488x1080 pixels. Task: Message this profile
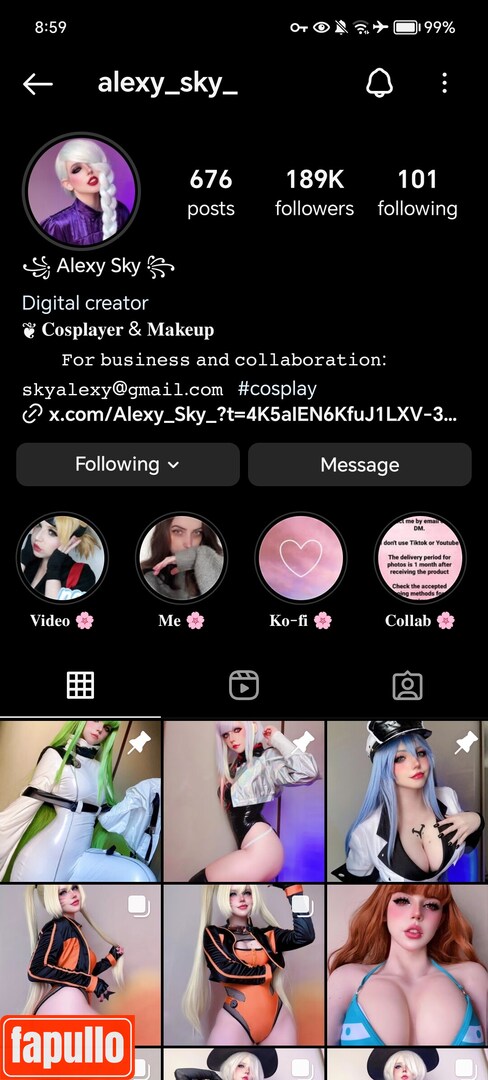point(359,464)
